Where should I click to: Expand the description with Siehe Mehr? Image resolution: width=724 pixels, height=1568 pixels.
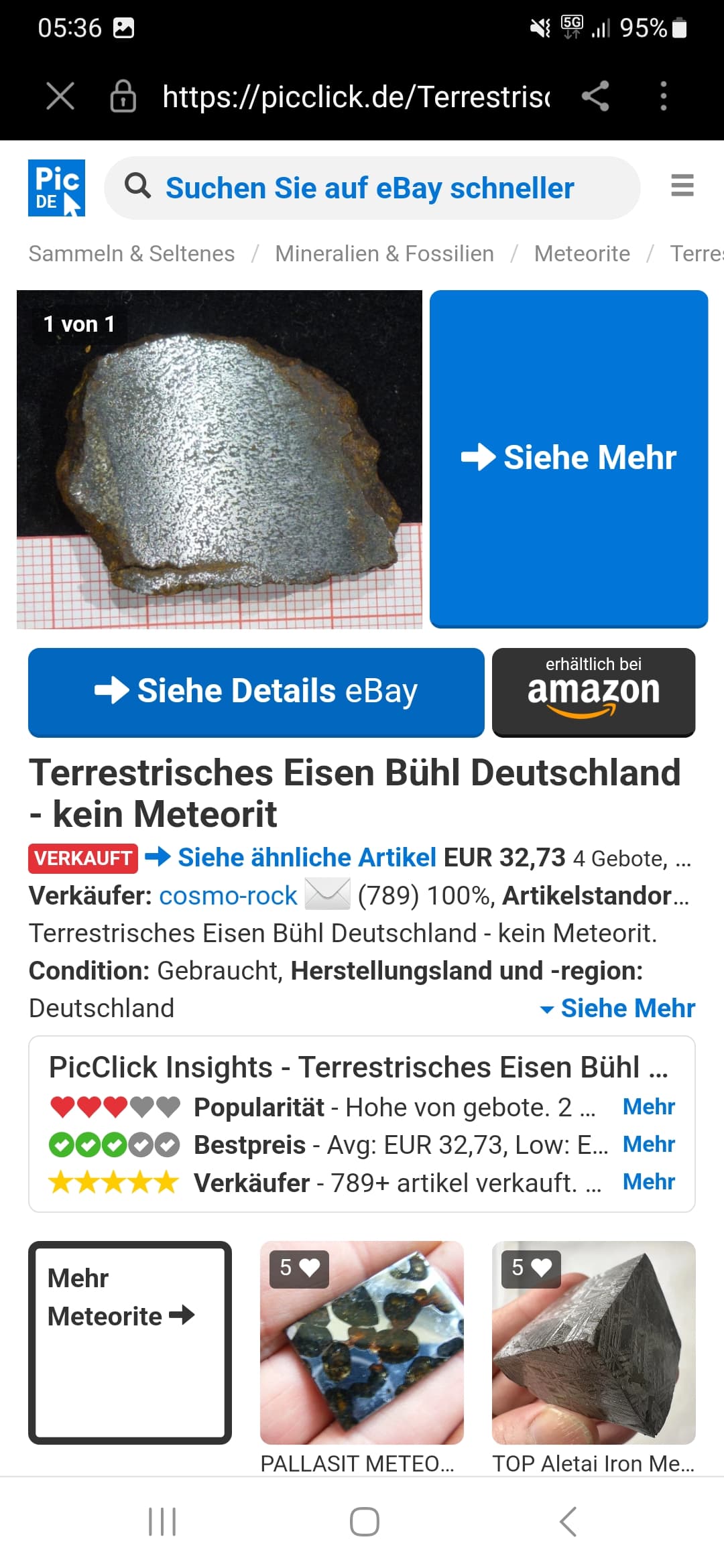[618, 1008]
